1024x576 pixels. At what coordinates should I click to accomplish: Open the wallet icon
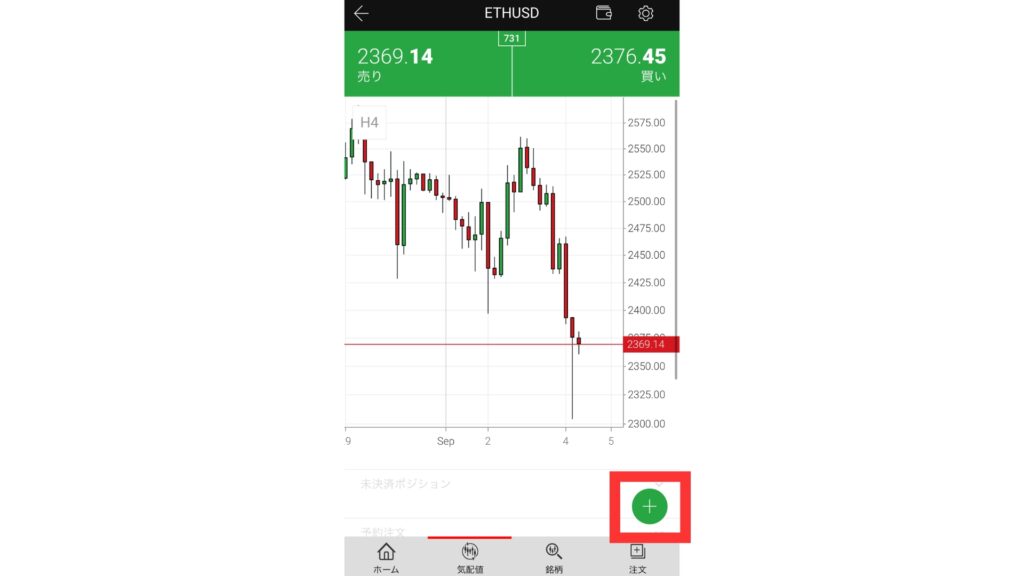click(604, 13)
